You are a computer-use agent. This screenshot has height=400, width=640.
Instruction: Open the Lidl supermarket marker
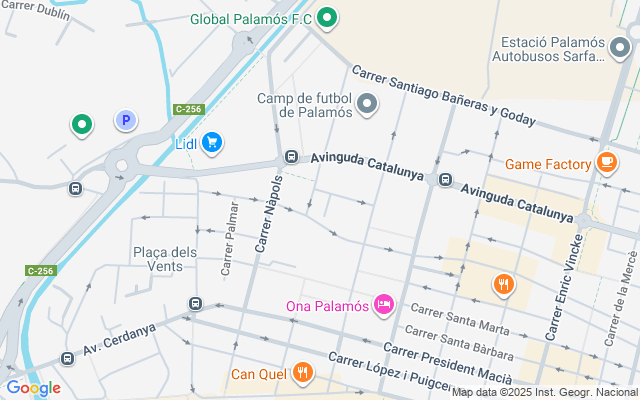click(211, 143)
